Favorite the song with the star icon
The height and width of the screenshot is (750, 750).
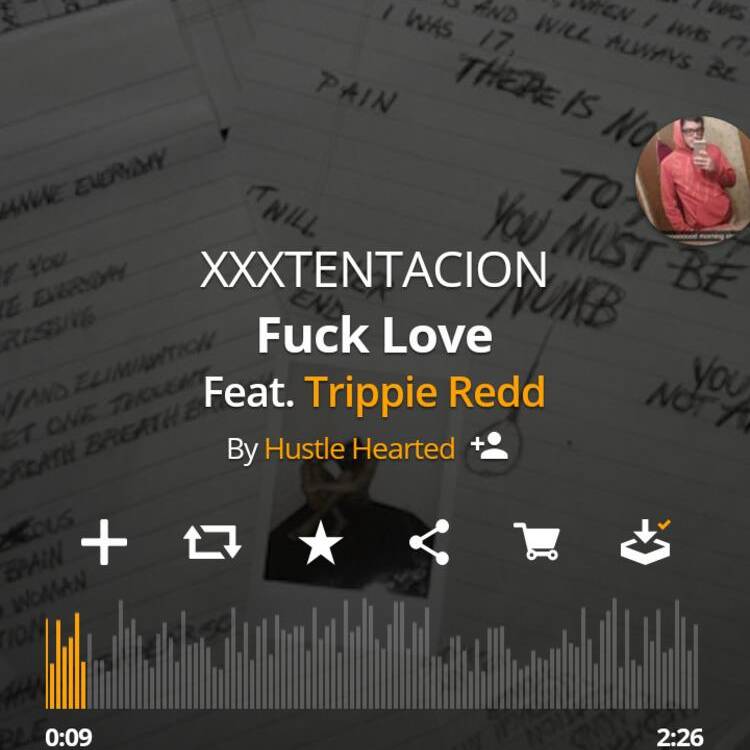coord(321,544)
